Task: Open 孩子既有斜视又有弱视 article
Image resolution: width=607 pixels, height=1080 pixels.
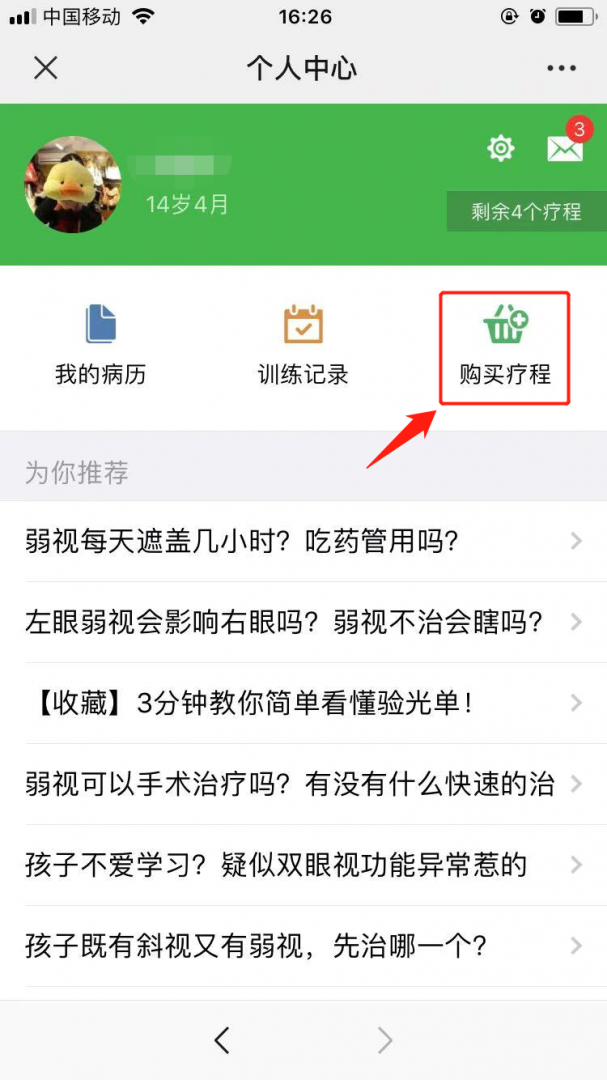Action: (303, 946)
